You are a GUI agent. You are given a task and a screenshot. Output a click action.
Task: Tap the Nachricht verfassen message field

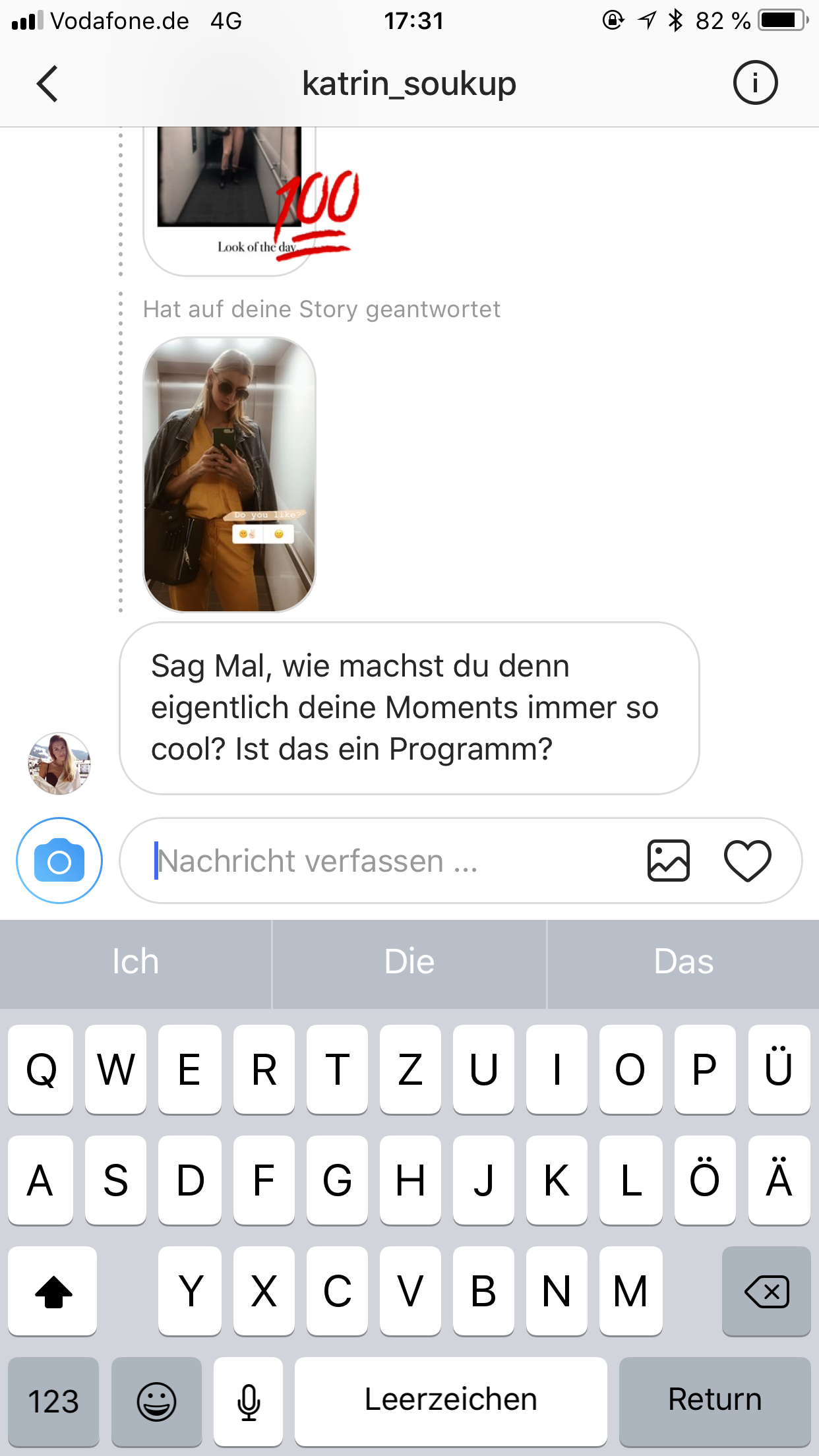coord(382,861)
